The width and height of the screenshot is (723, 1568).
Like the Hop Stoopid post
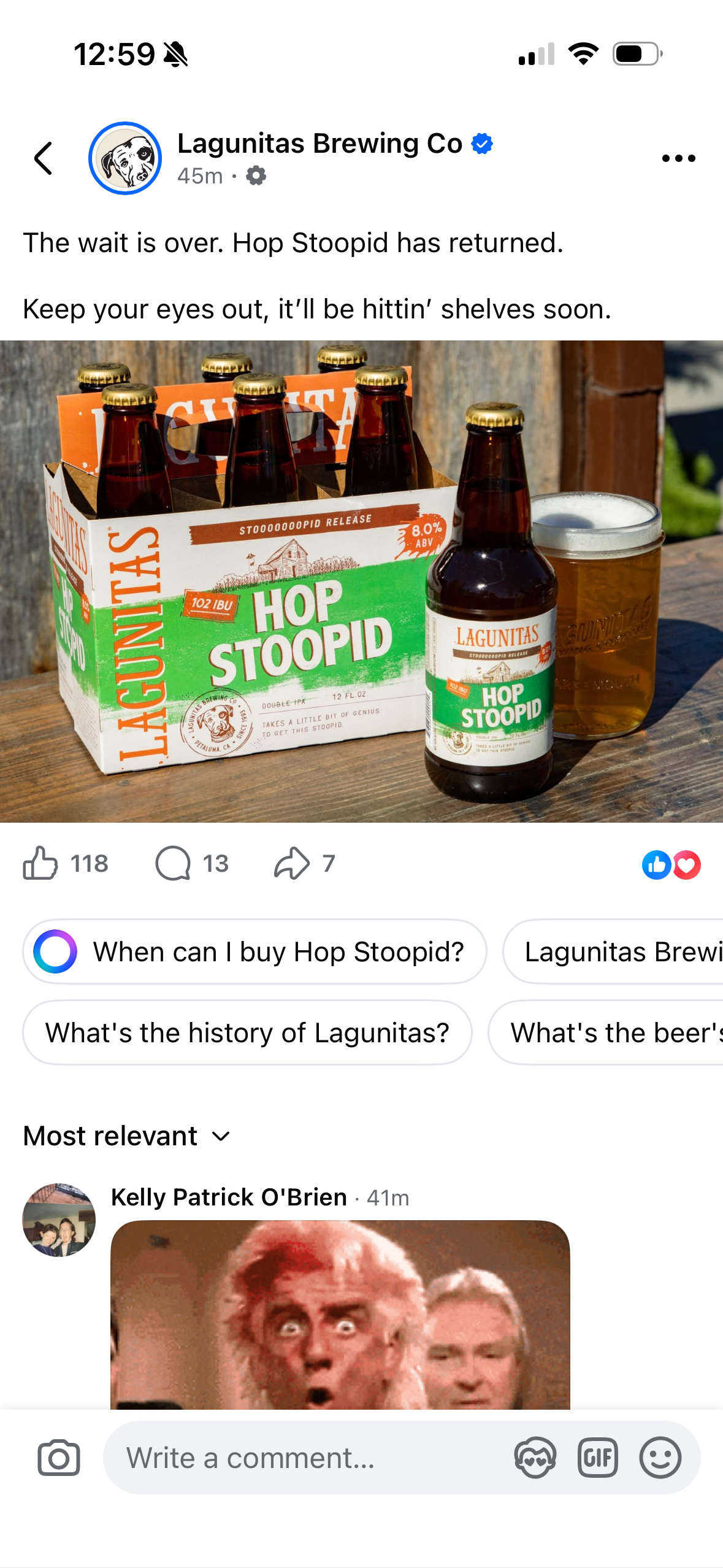(x=41, y=863)
